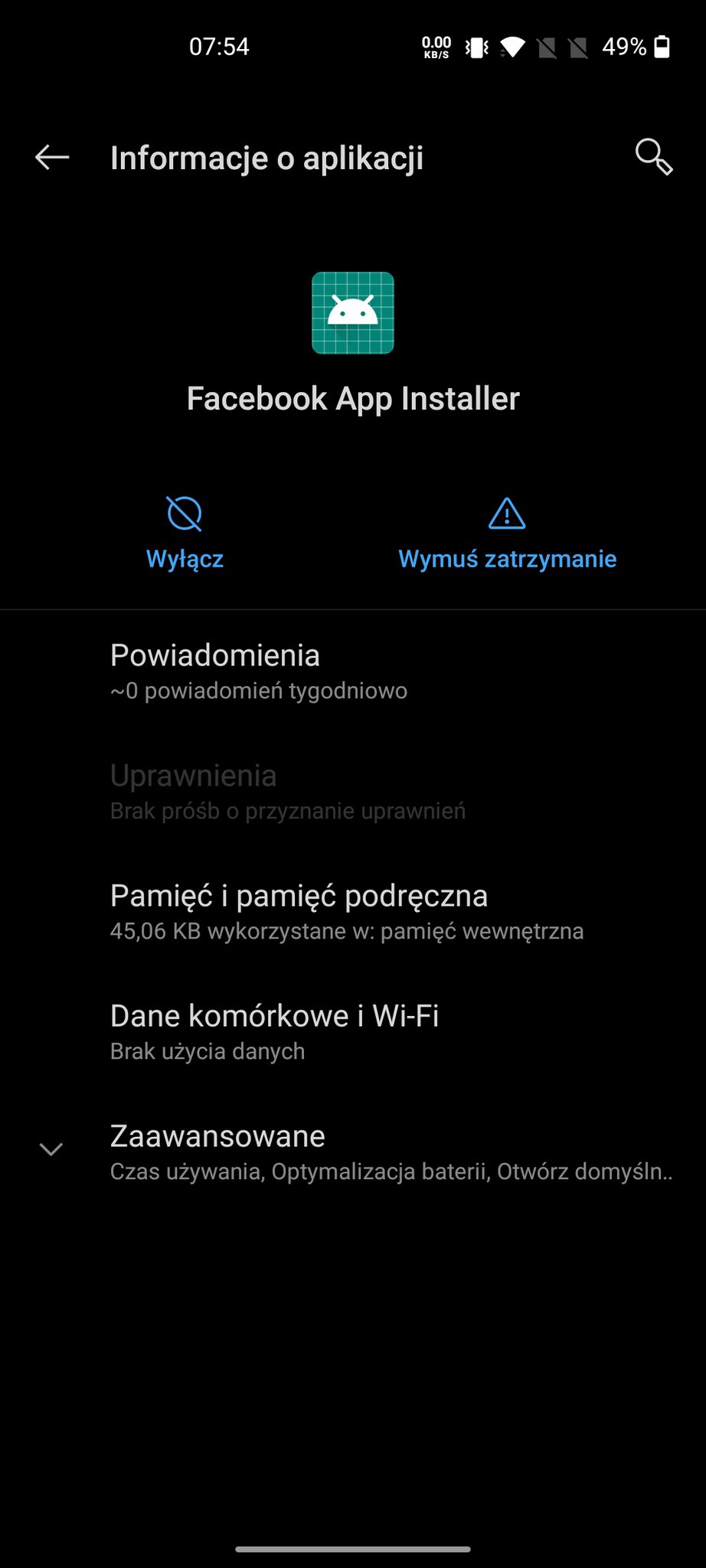Tap Wyłącz to disable the app
The width and height of the screenshot is (706, 1568).
point(185,533)
